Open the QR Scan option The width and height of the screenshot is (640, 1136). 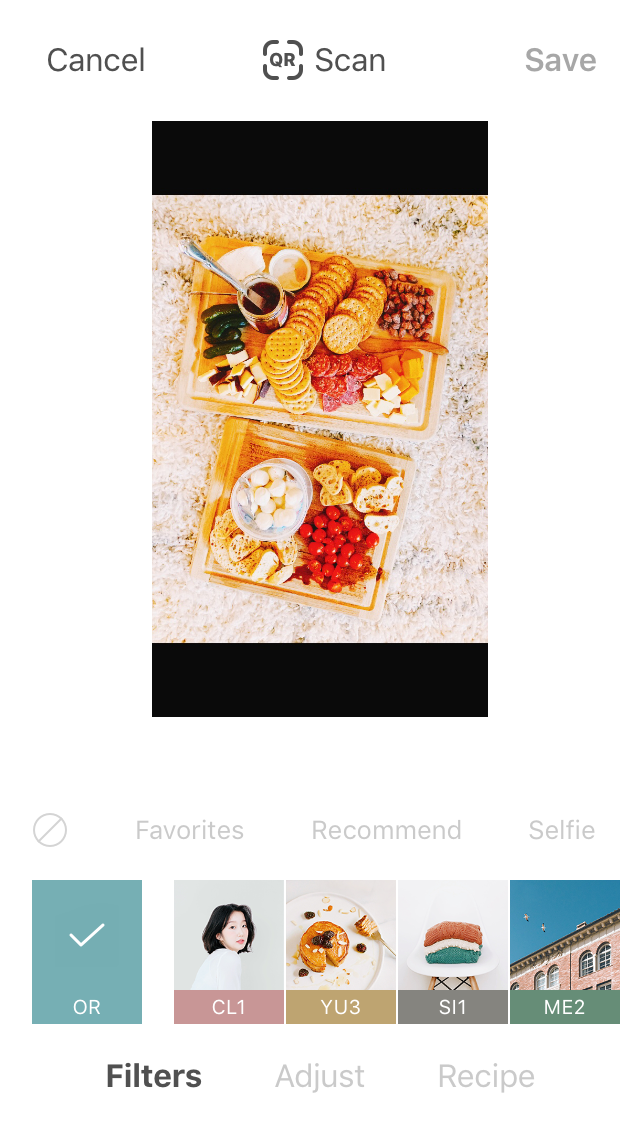pyautogui.click(x=324, y=61)
